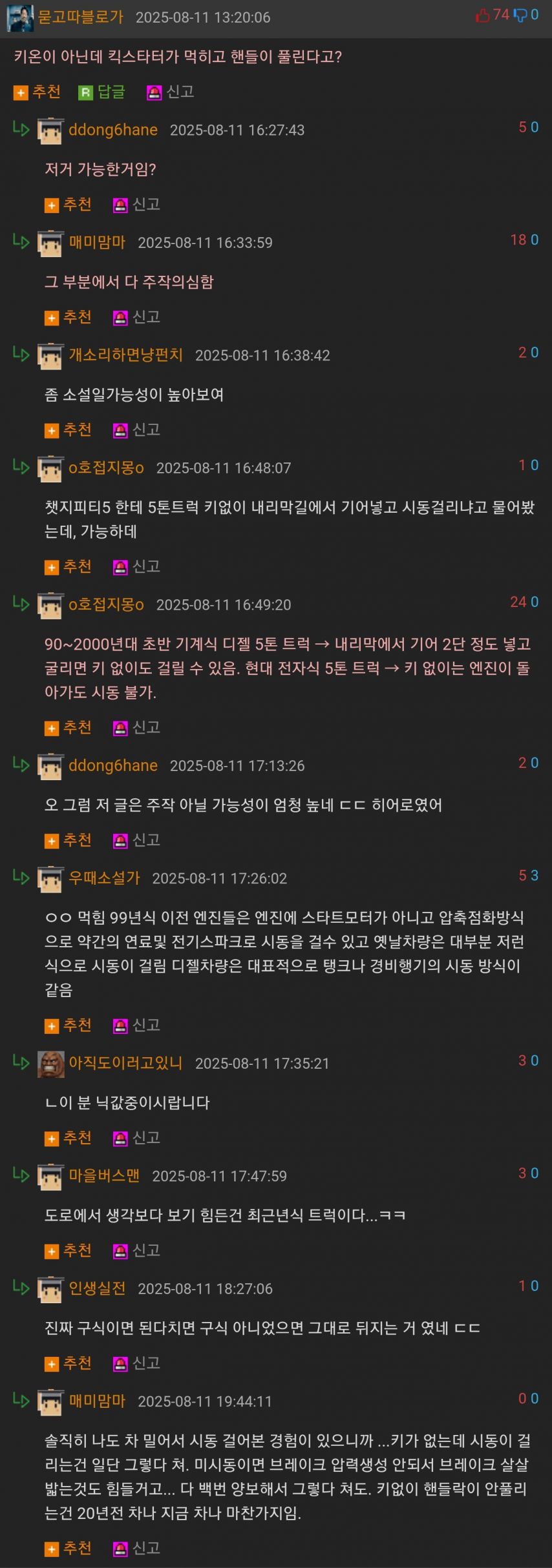Report 인생실전's reply with 신고
The width and height of the screenshot is (552, 1568).
(137, 1363)
